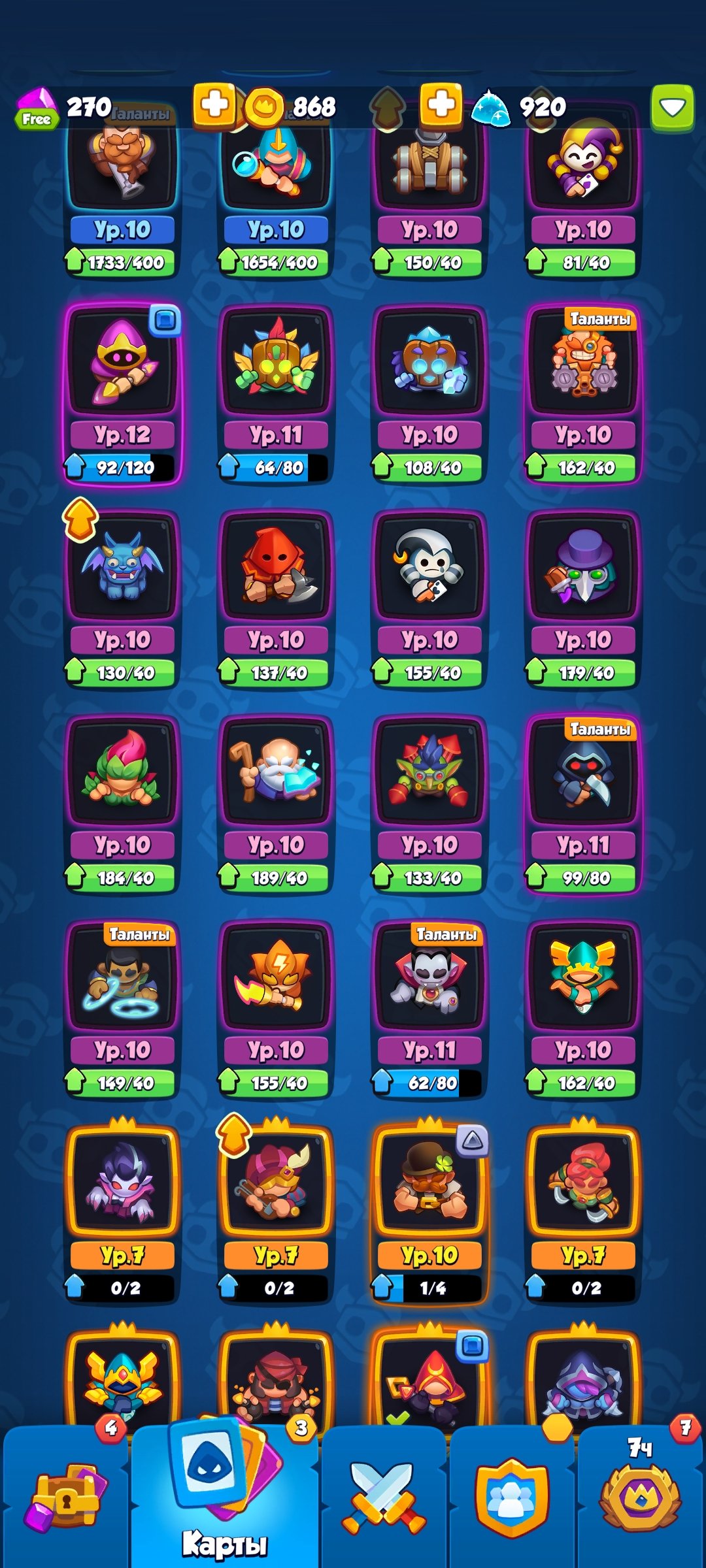Select the Ур.12 card with 92/120
Image resolution: width=706 pixels, height=1568 pixels.
pos(122,392)
